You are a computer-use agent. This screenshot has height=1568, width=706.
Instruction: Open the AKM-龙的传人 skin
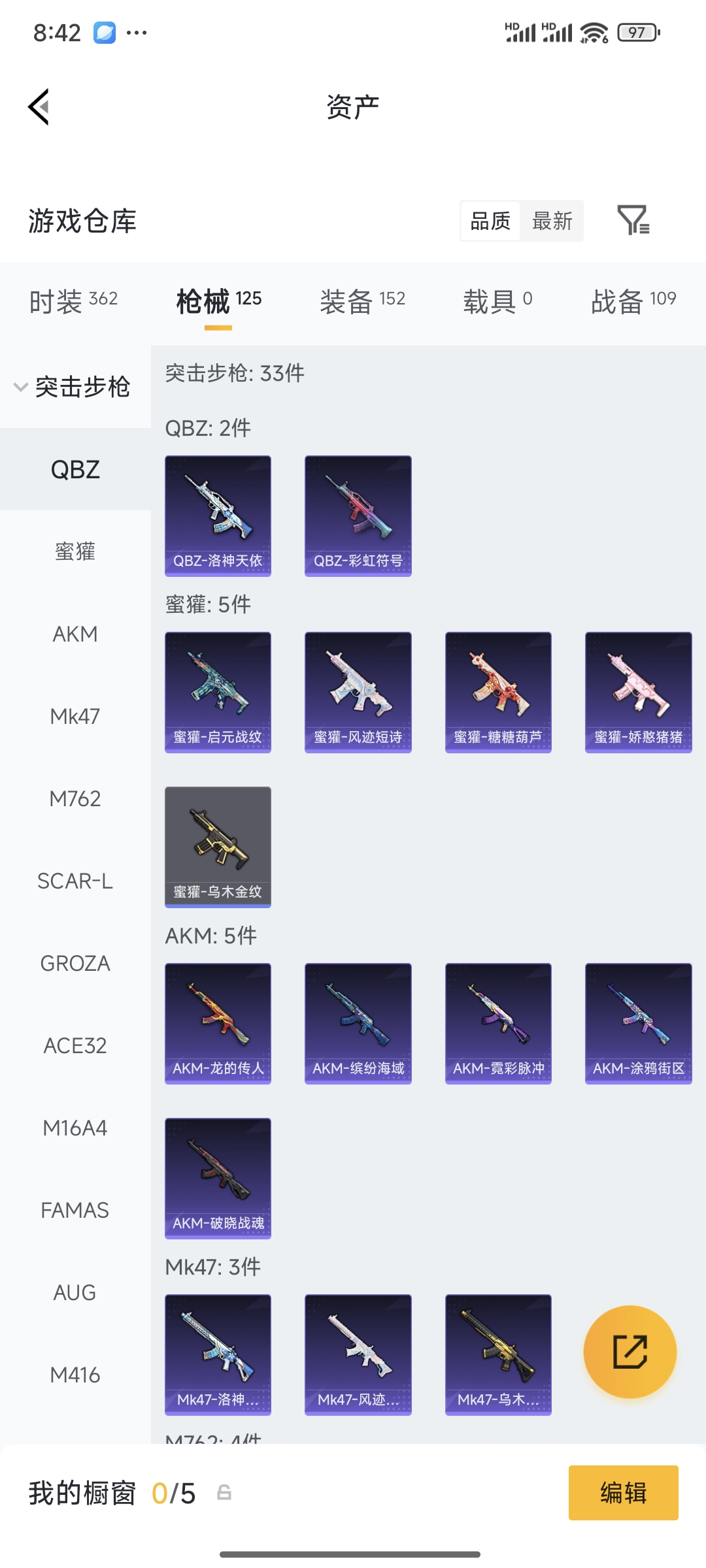[x=218, y=1023]
